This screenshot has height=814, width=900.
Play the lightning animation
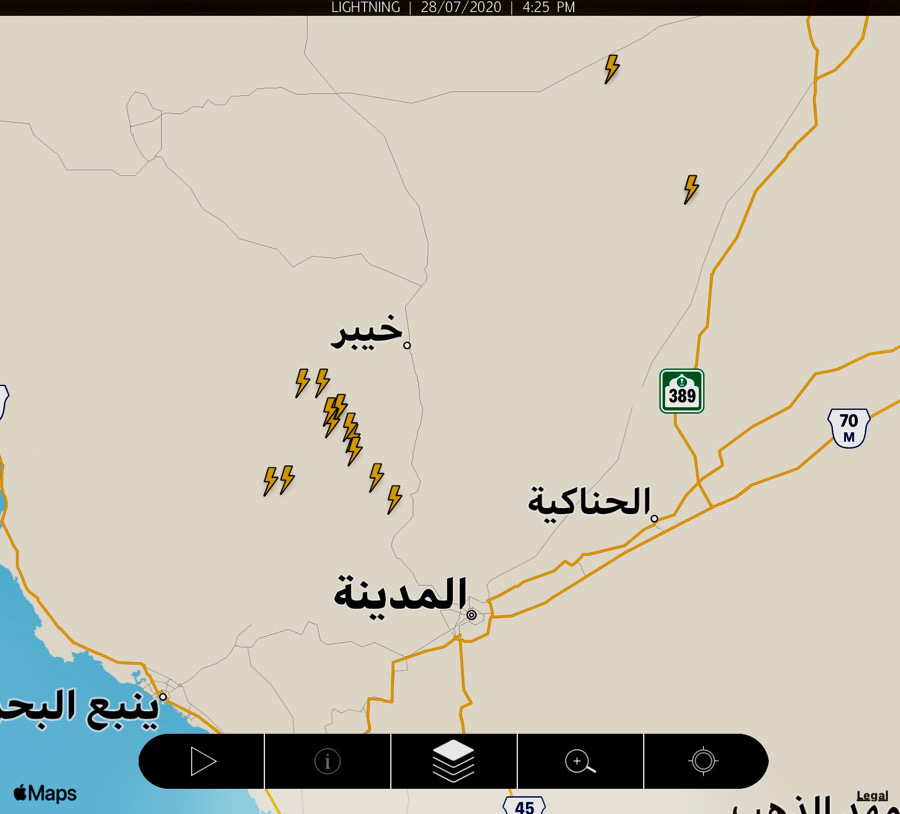[x=203, y=762]
